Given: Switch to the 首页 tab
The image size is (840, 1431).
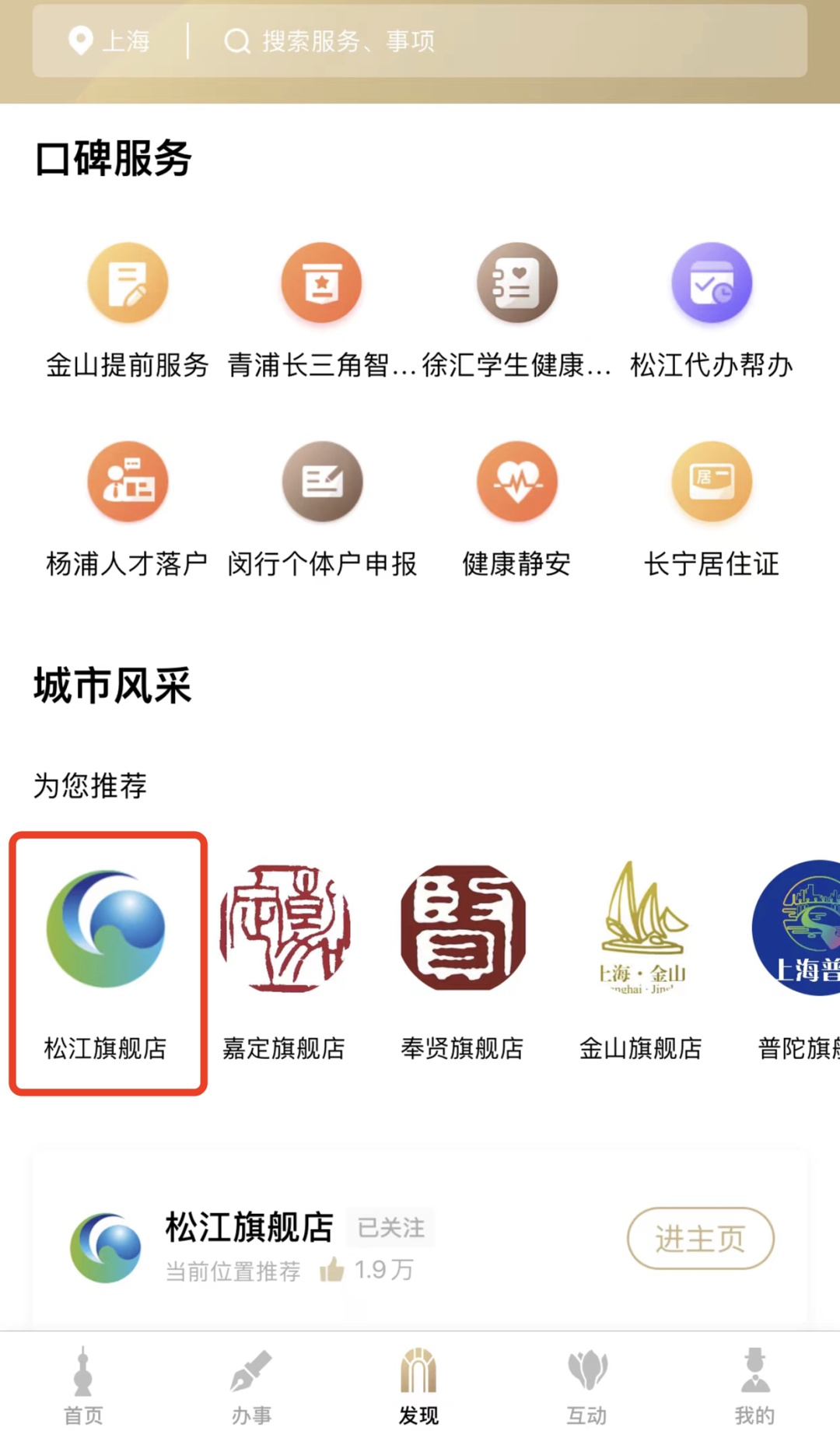Looking at the screenshot, I should tap(83, 1386).
